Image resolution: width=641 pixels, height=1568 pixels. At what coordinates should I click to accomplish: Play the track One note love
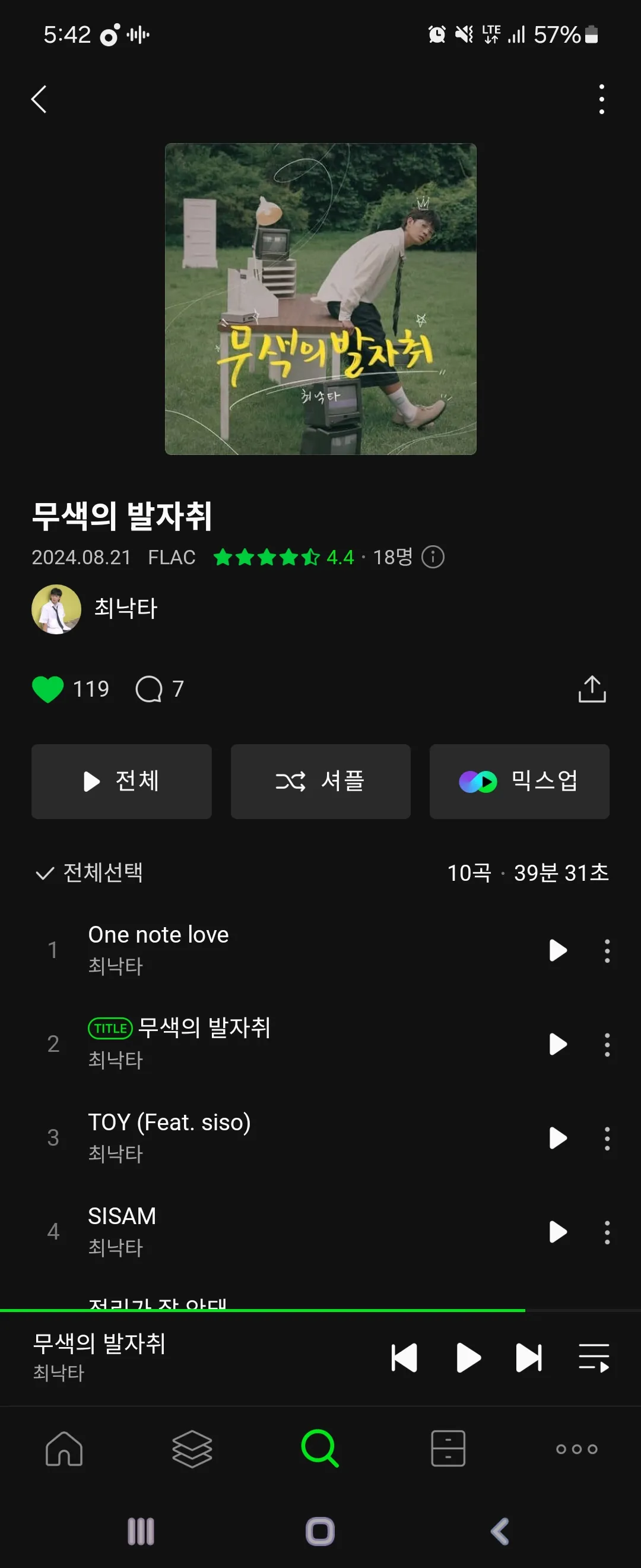click(x=558, y=950)
